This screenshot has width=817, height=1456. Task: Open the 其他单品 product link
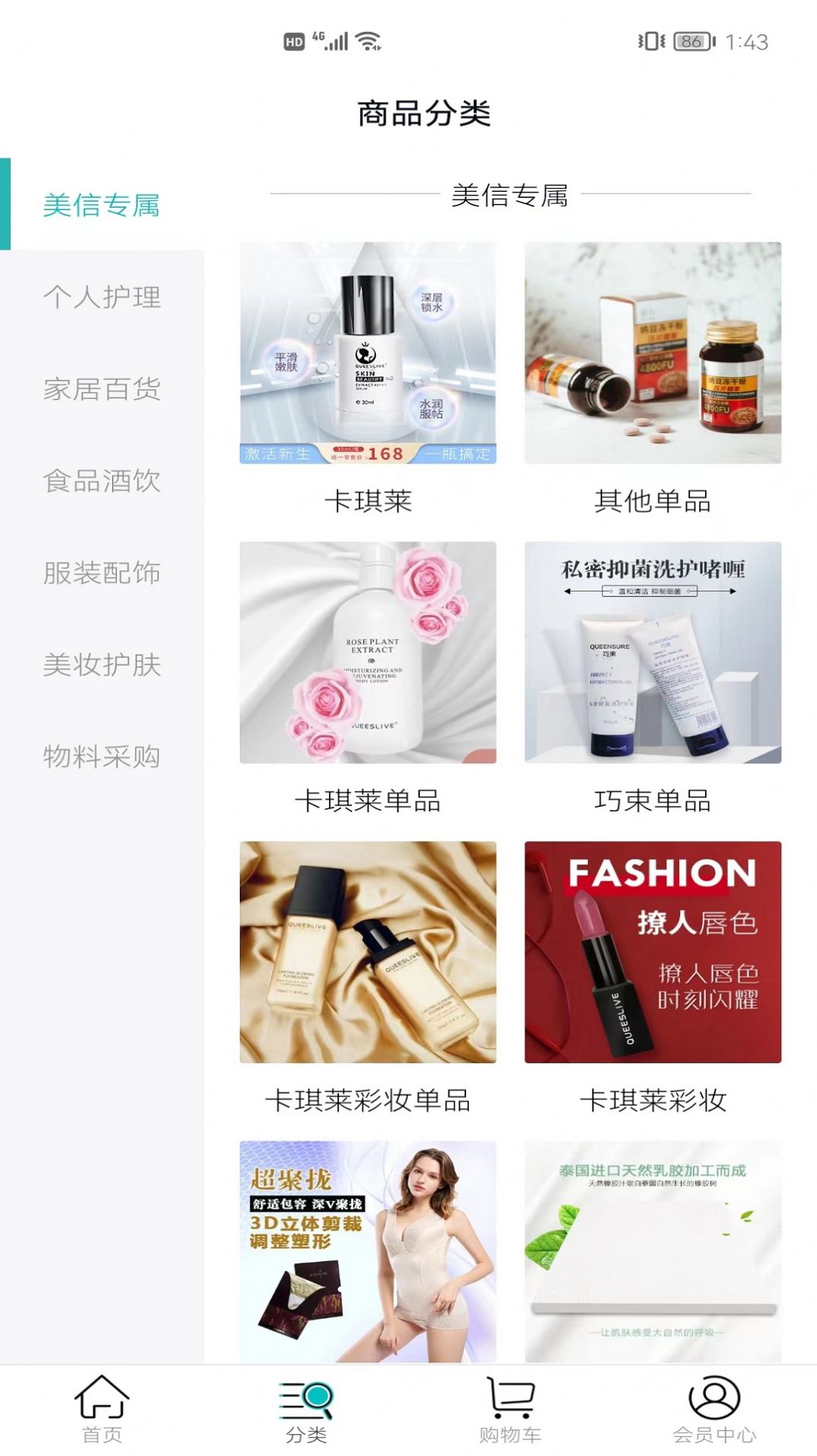[653, 502]
